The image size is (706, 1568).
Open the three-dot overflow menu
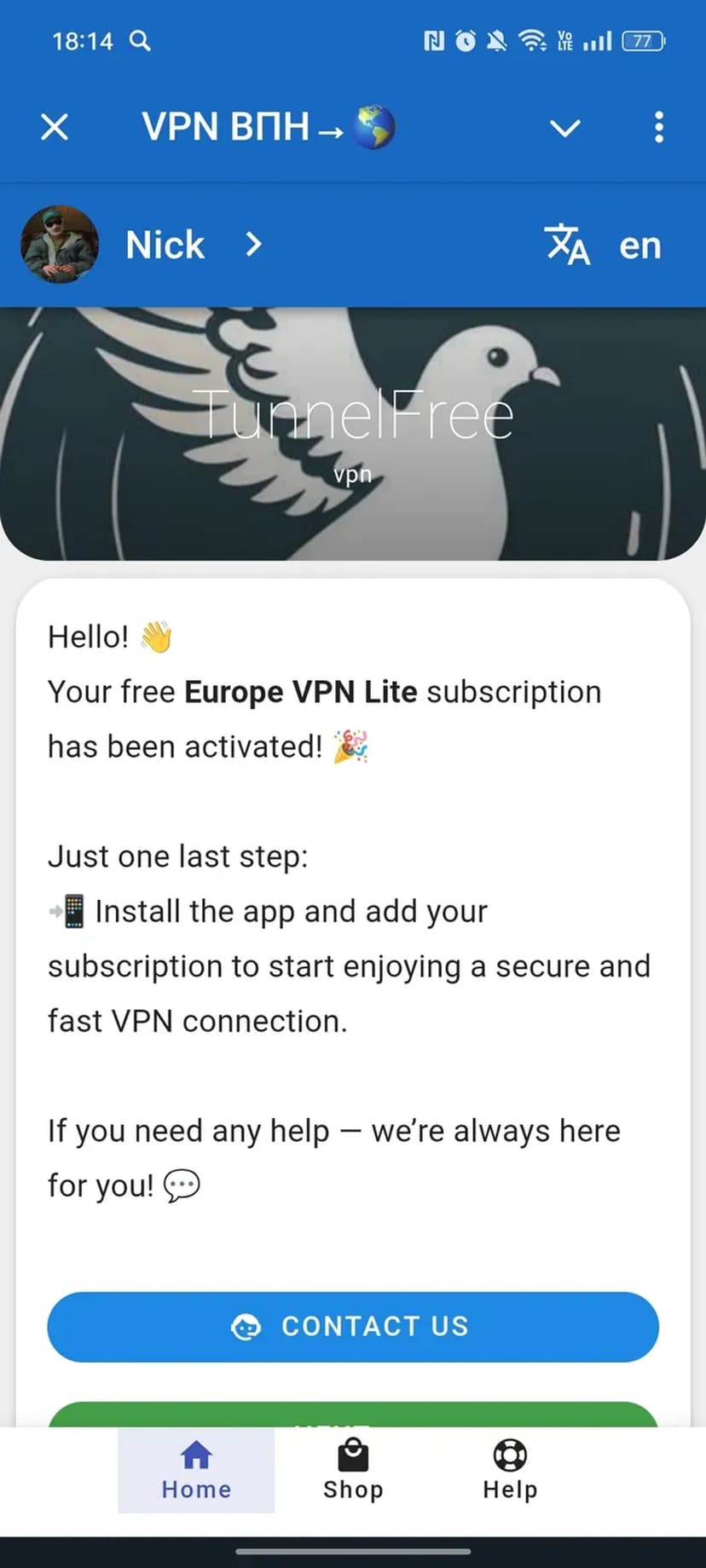[x=658, y=128]
